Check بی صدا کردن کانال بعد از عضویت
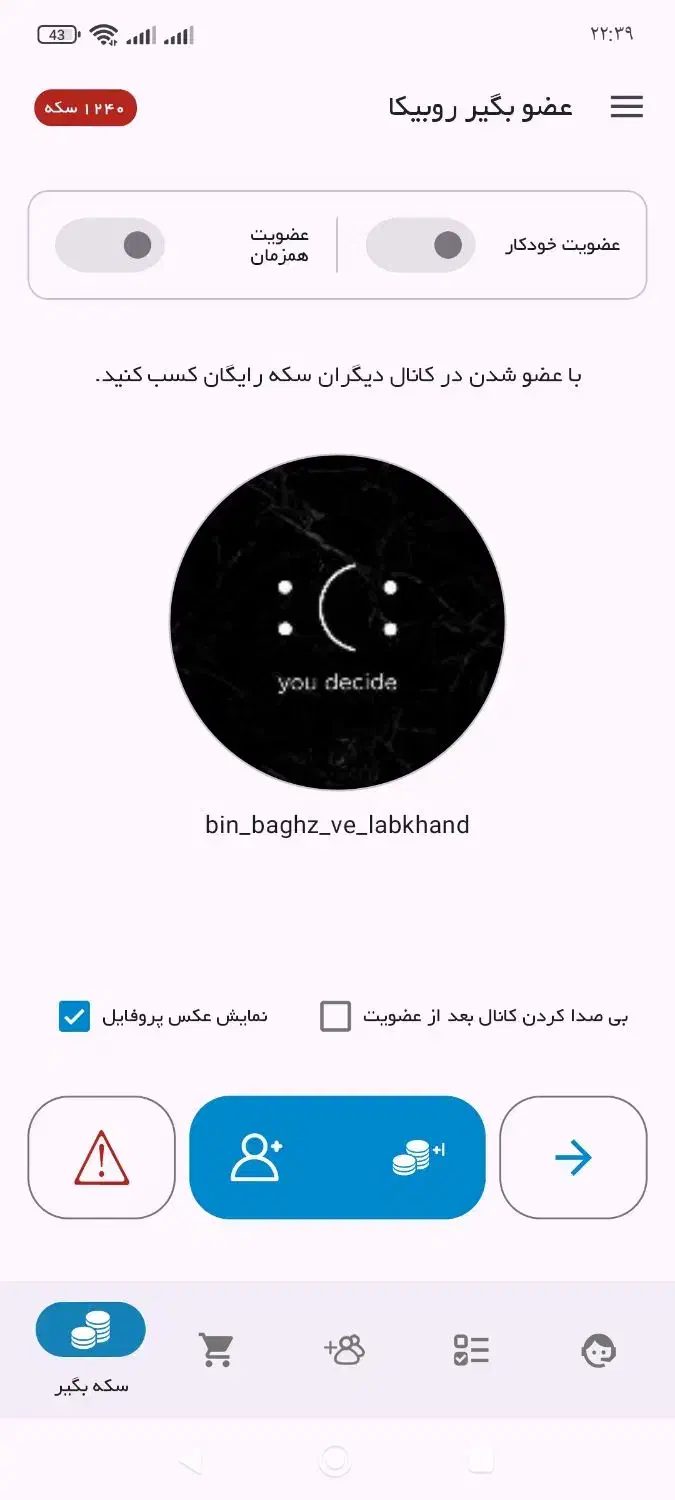 point(336,1017)
